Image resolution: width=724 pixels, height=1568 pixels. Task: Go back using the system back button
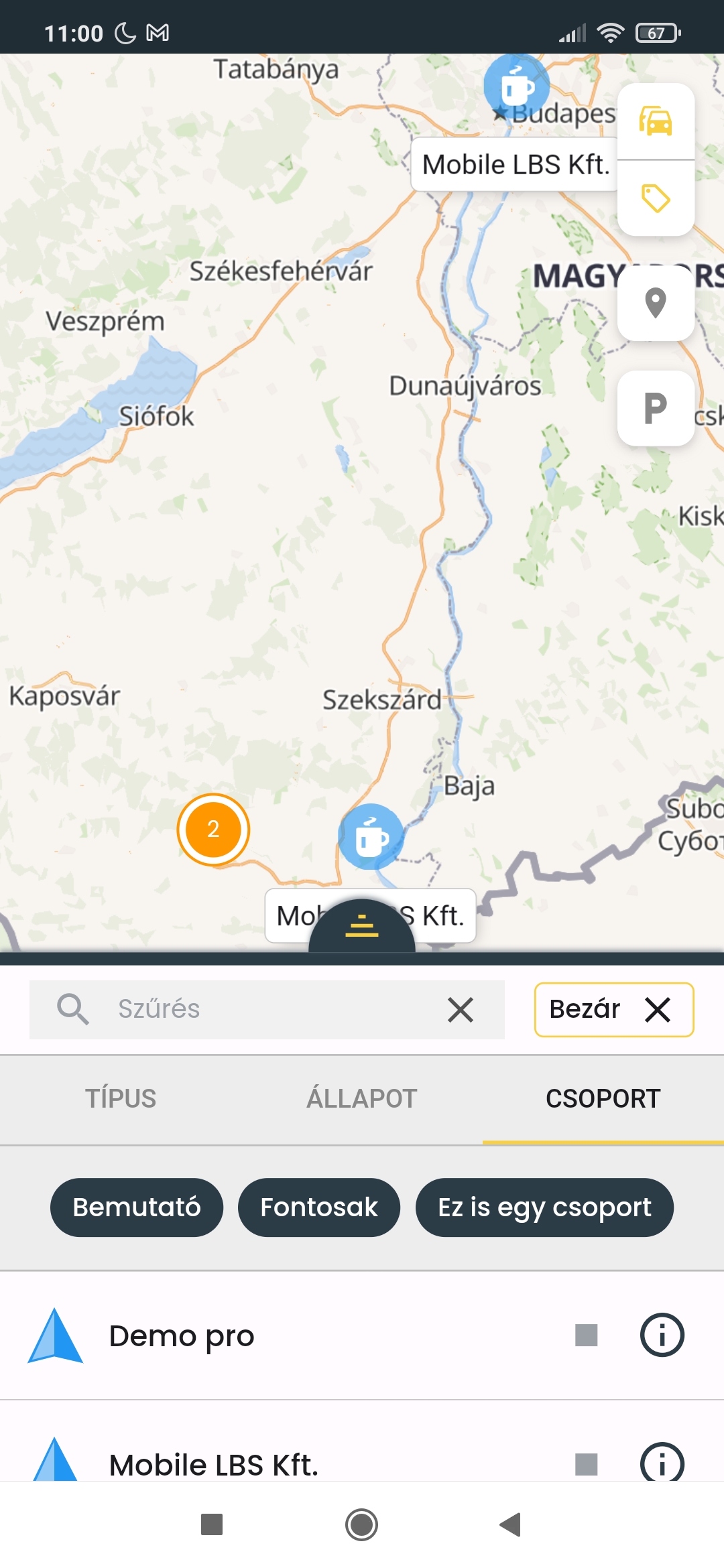click(511, 1524)
